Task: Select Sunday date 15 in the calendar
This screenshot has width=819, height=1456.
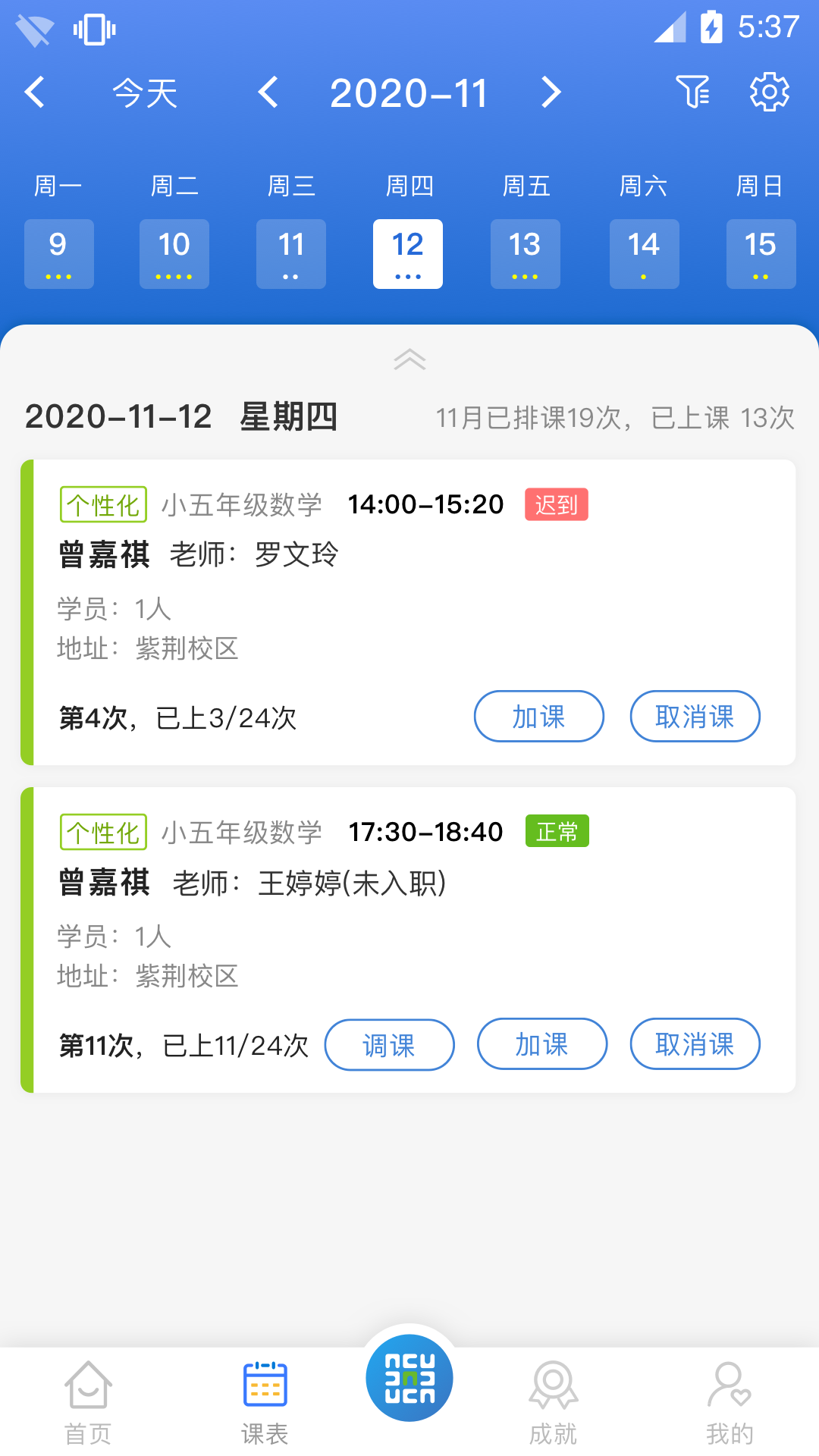Action: [x=761, y=253]
